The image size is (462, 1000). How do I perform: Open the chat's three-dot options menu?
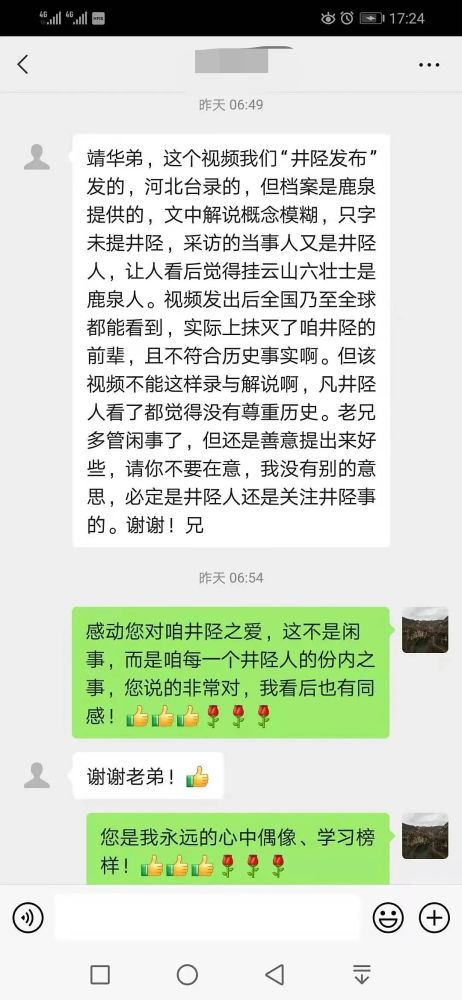coord(429,64)
